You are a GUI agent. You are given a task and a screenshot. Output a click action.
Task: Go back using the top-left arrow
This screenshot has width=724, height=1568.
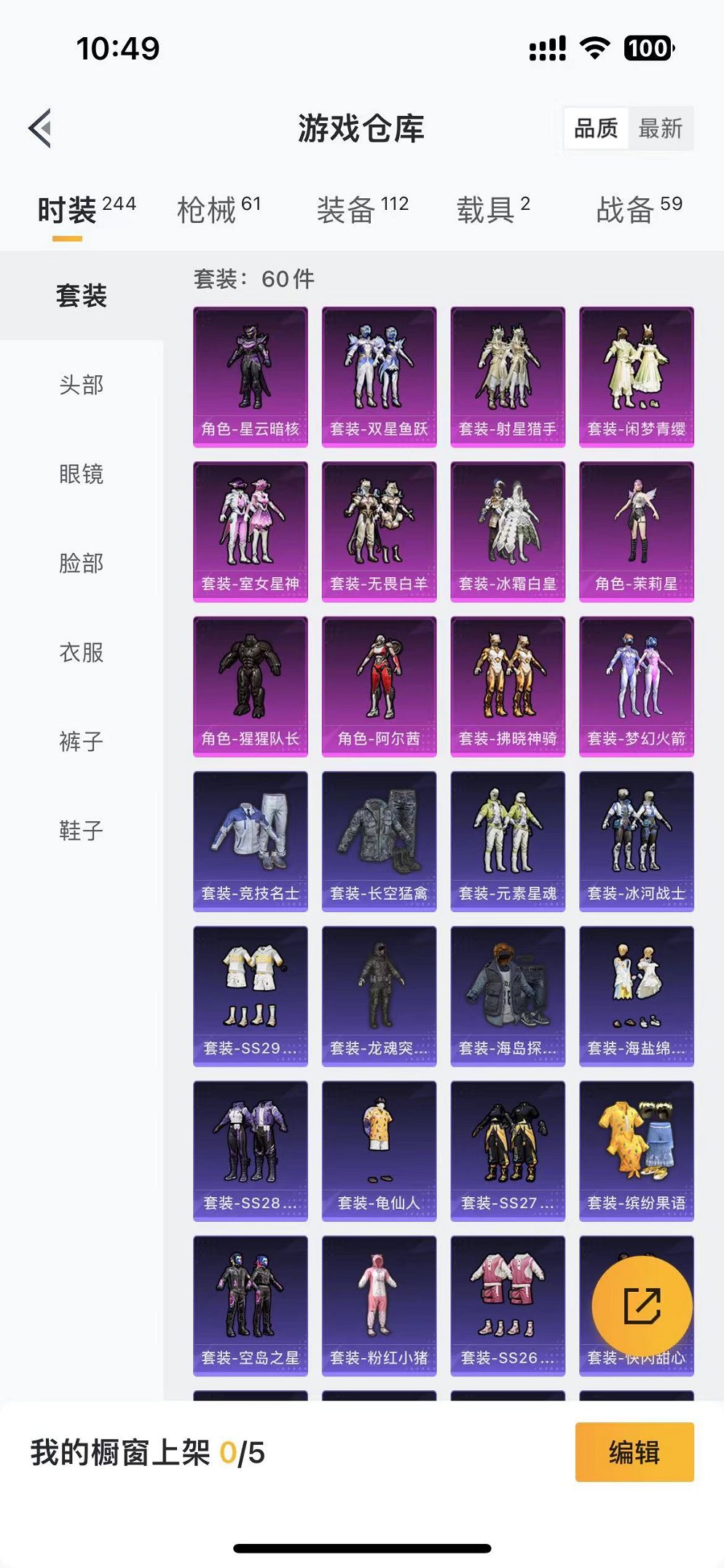[41, 128]
